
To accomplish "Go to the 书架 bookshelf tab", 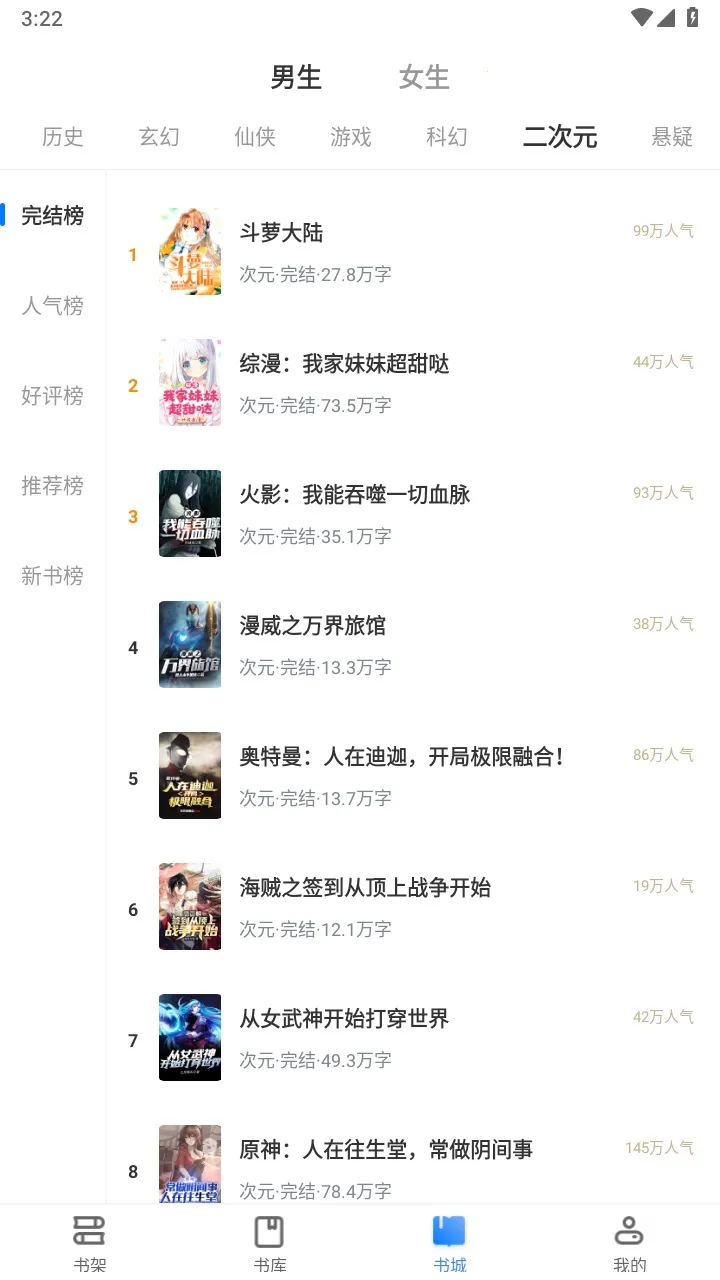I will [90, 1243].
